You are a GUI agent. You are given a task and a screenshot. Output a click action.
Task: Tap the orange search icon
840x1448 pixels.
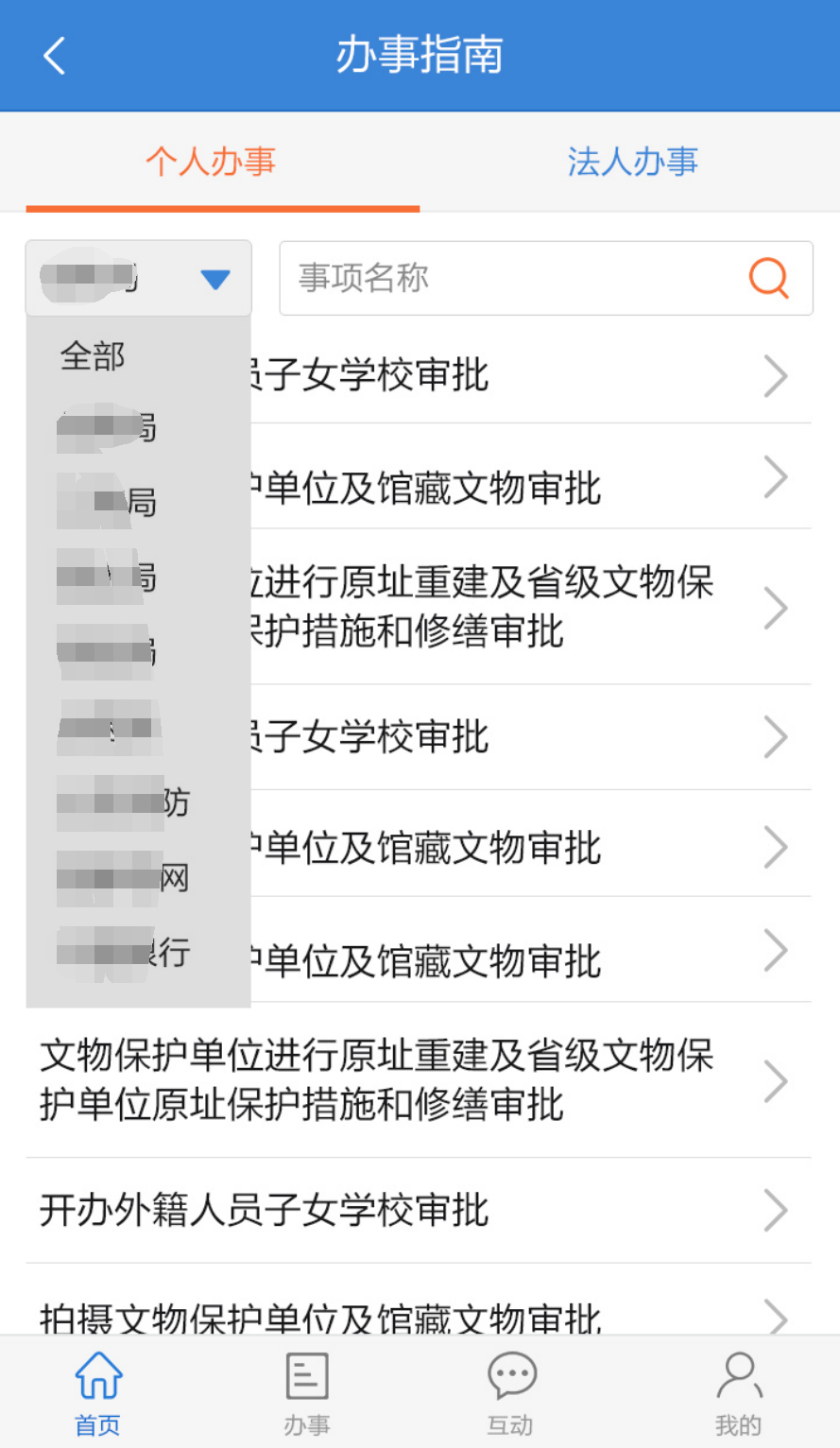coord(768,278)
